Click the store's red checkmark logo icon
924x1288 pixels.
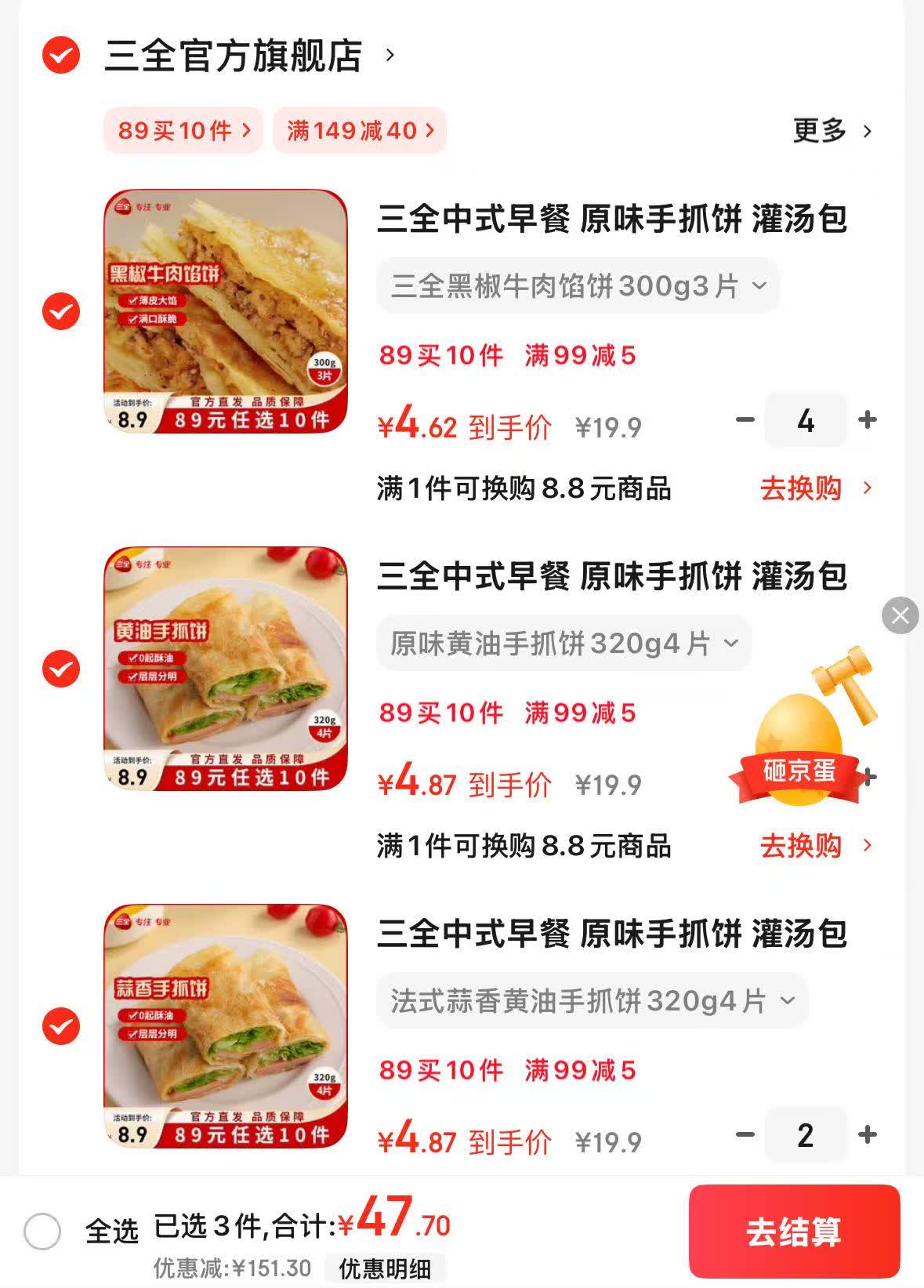[61, 55]
